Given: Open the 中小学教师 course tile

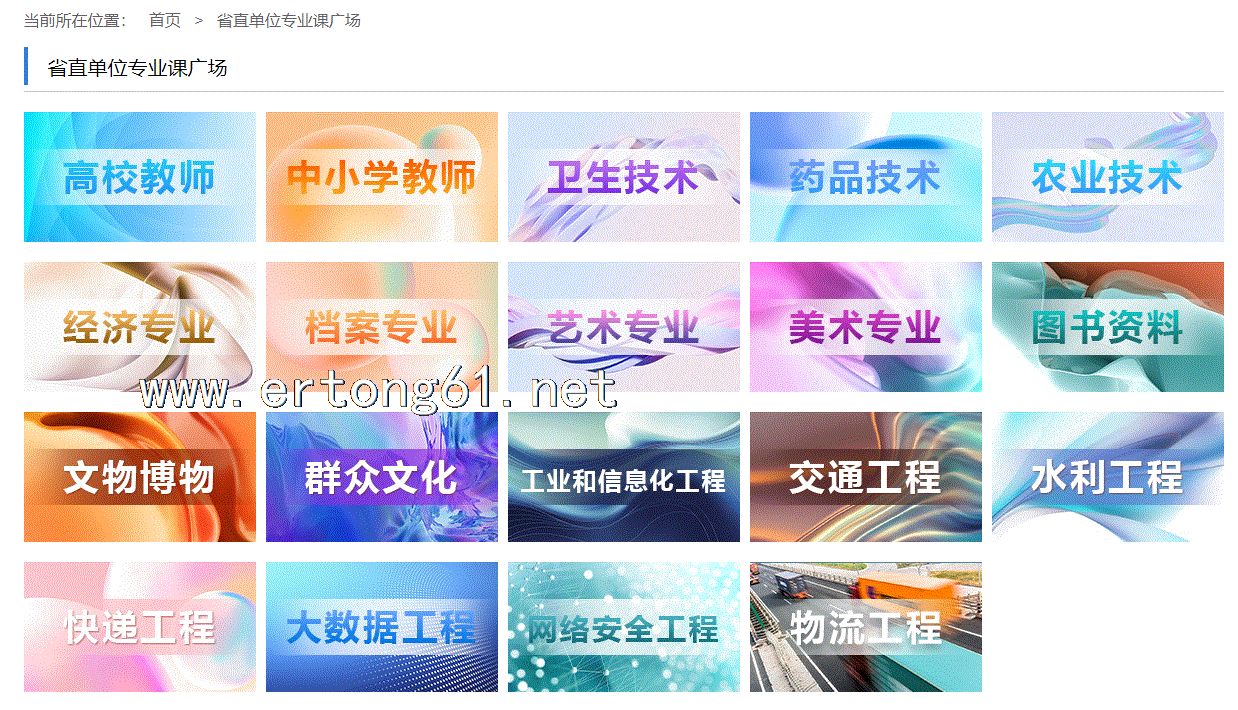Looking at the screenshot, I should [381, 177].
